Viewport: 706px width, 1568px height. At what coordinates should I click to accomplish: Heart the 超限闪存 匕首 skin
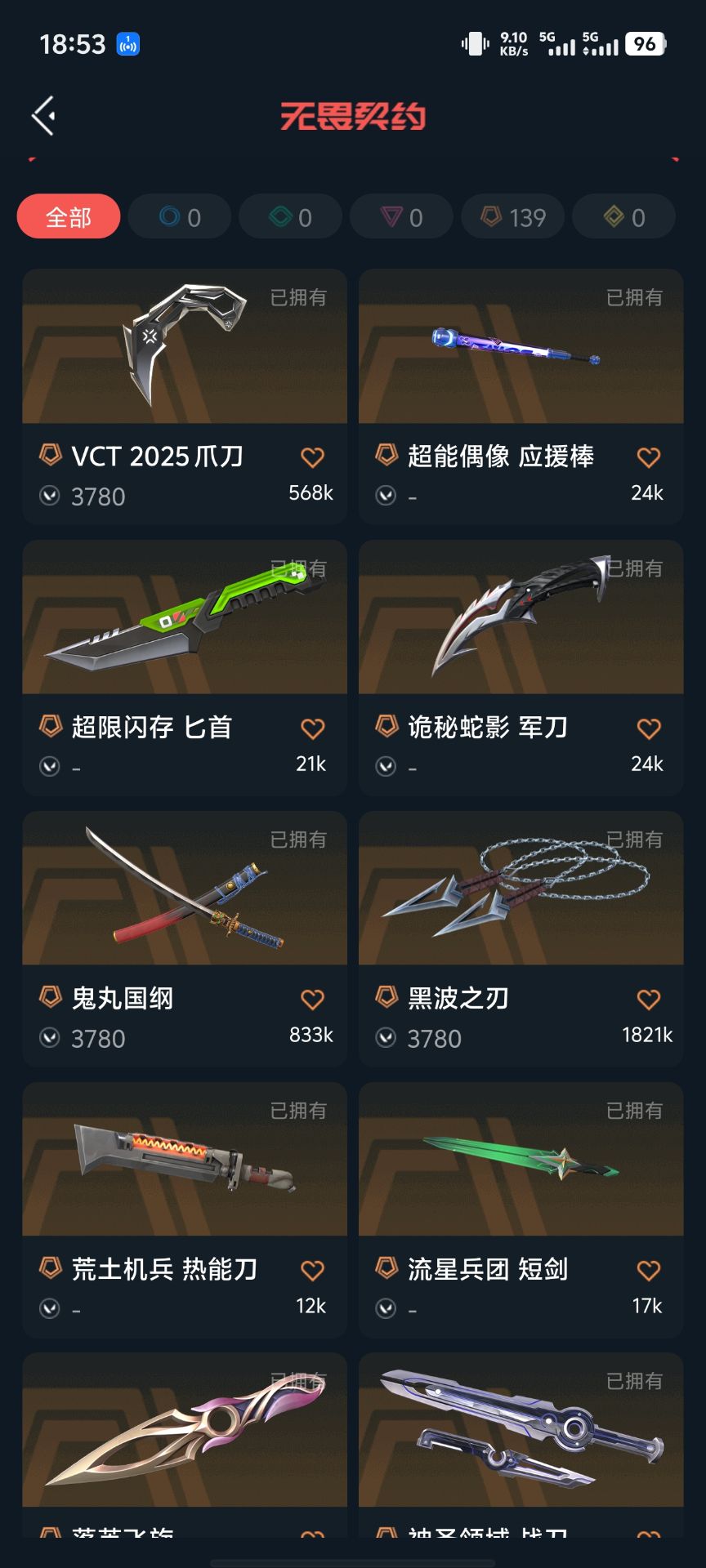click(312, 728)
